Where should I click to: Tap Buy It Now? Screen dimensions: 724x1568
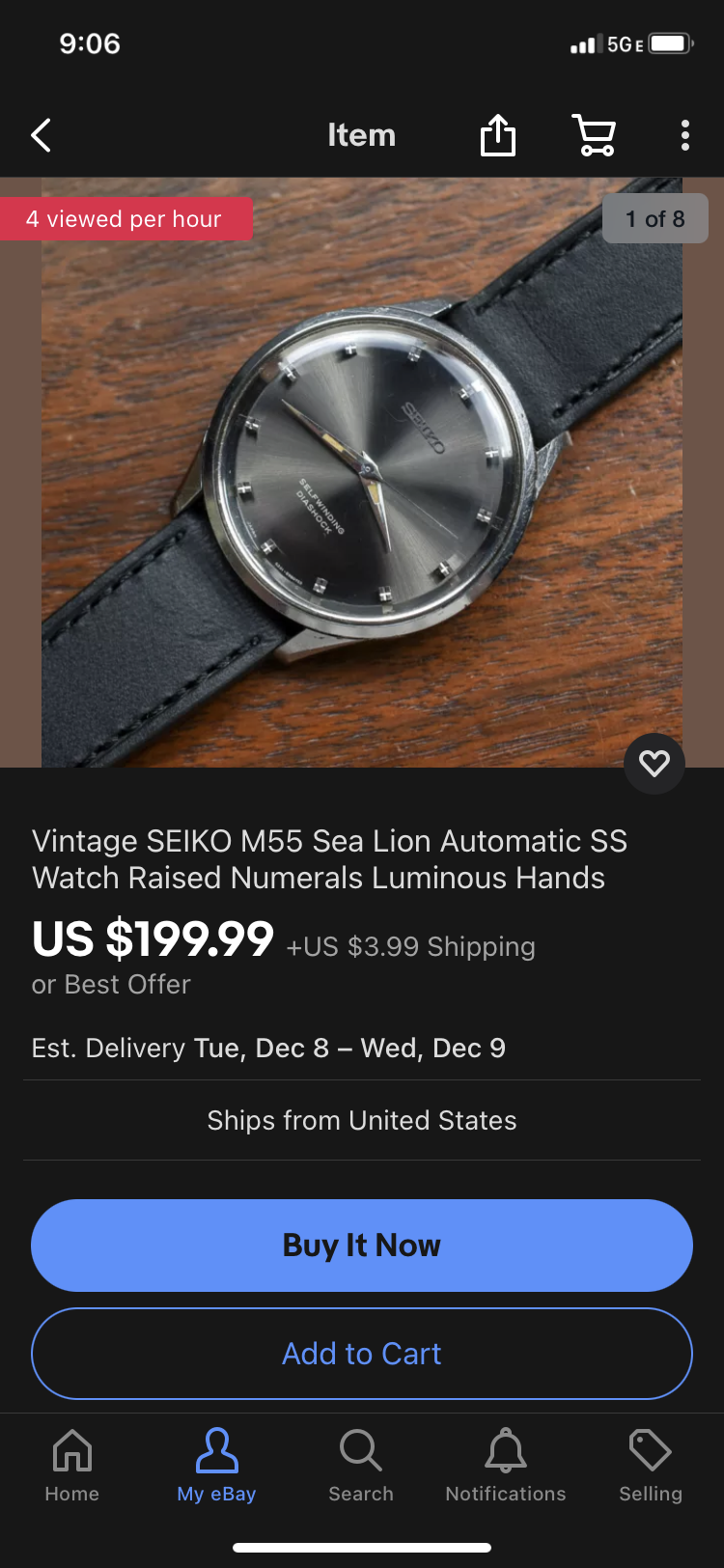click(x=362, y=1246)
